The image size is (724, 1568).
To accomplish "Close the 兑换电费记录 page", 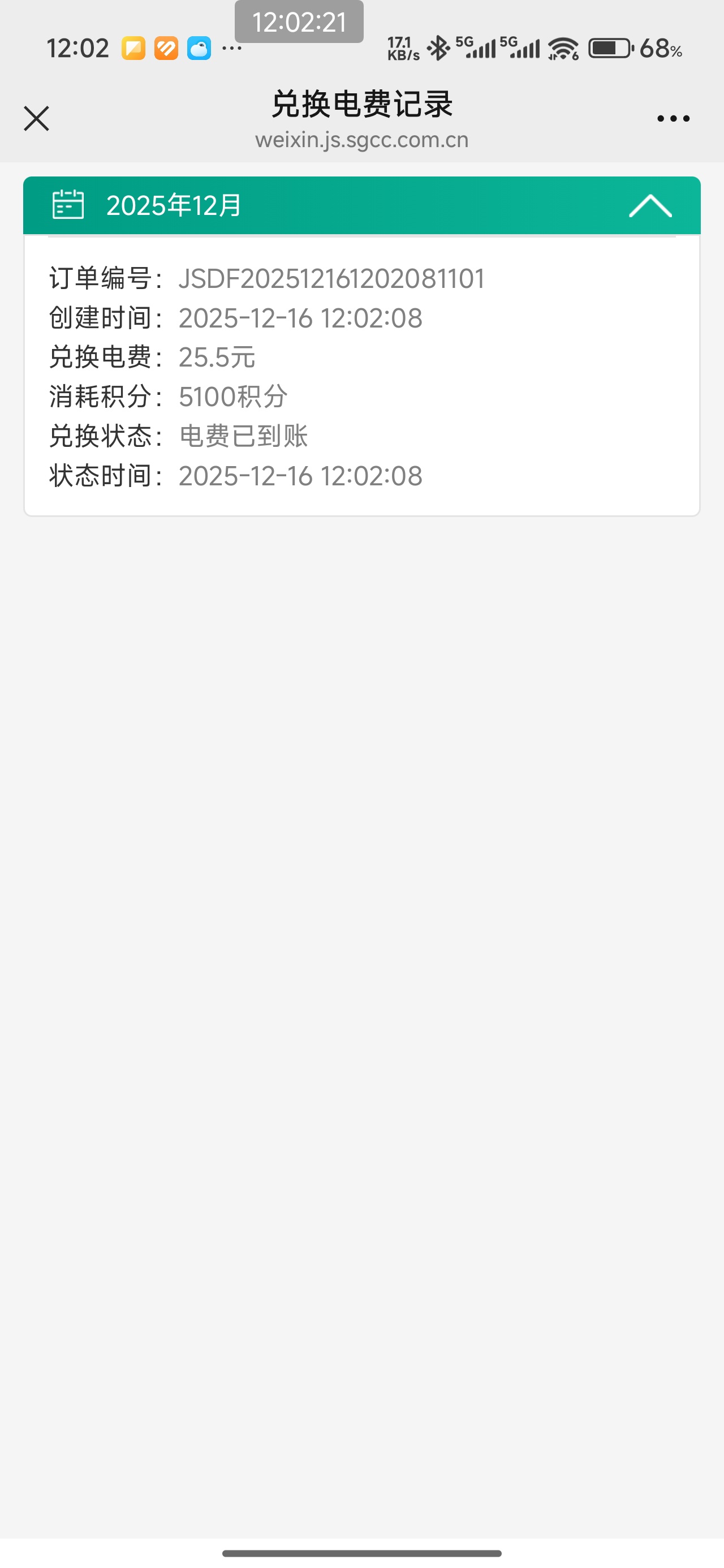I will tap(37, 118).
